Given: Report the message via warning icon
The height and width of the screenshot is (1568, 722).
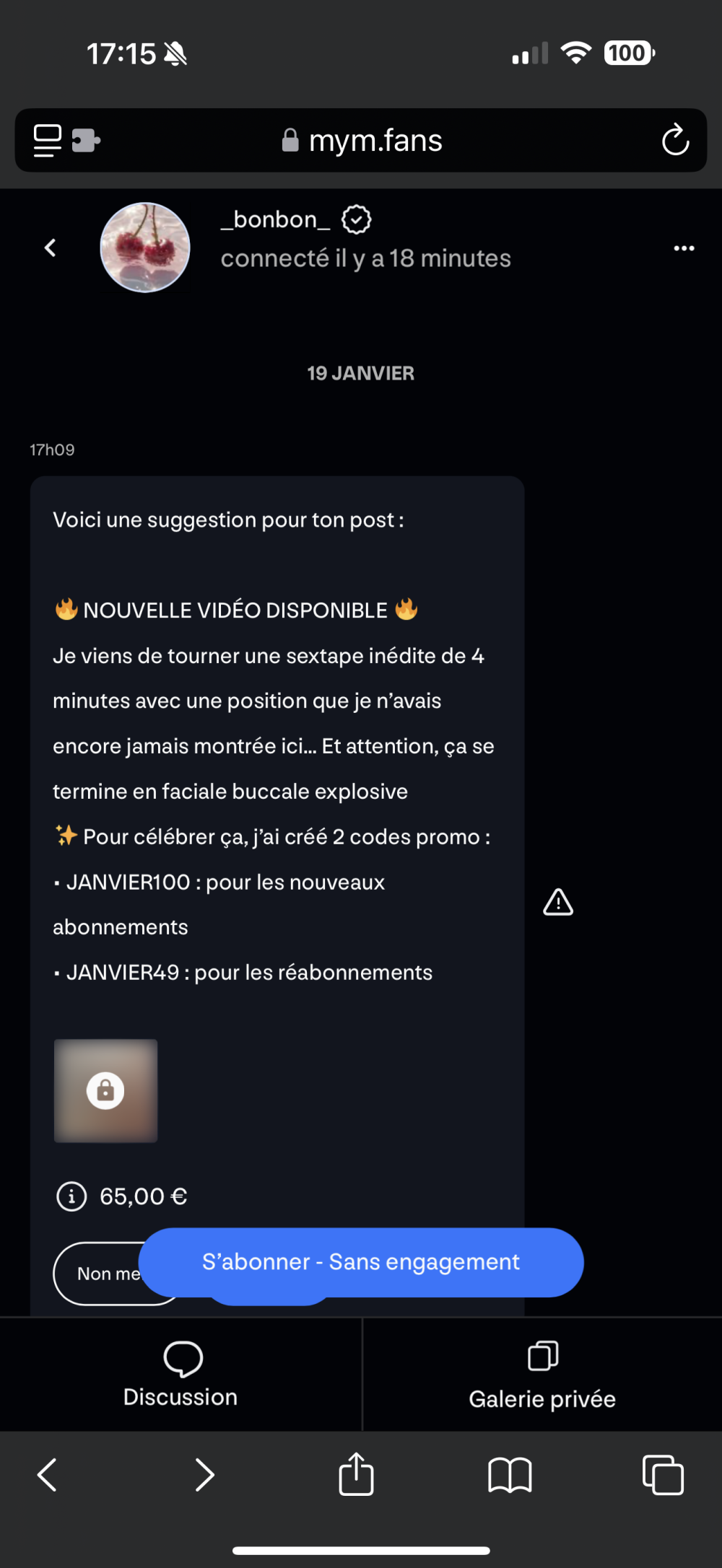Looking at the screenshot, I should [x=557, y=903].
